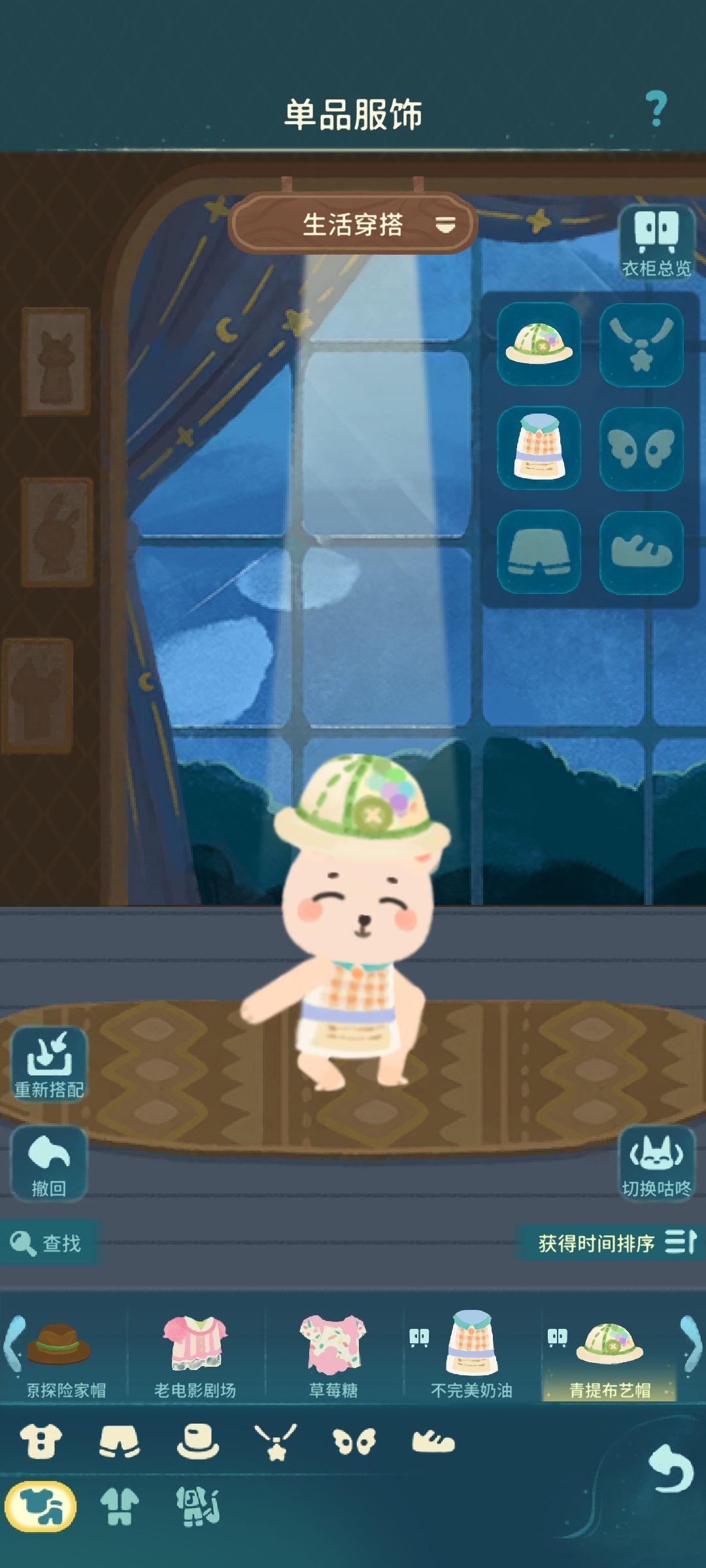Tap 撤回 to undo
Image resolution: width=706 pixels, height=1568 pixels.
point(49,1163)
